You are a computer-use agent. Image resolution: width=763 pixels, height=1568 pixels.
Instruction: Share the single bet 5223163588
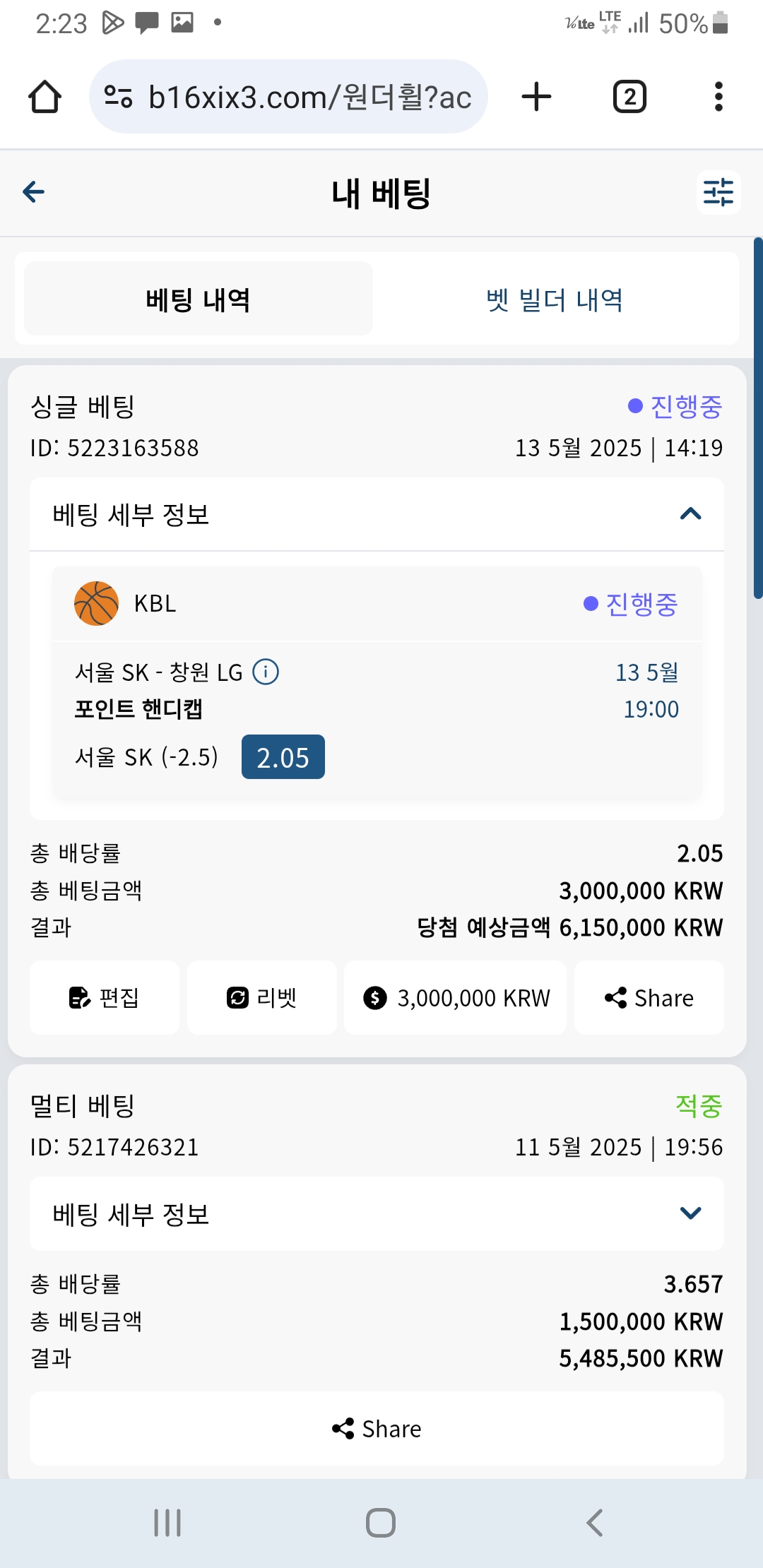649,997
